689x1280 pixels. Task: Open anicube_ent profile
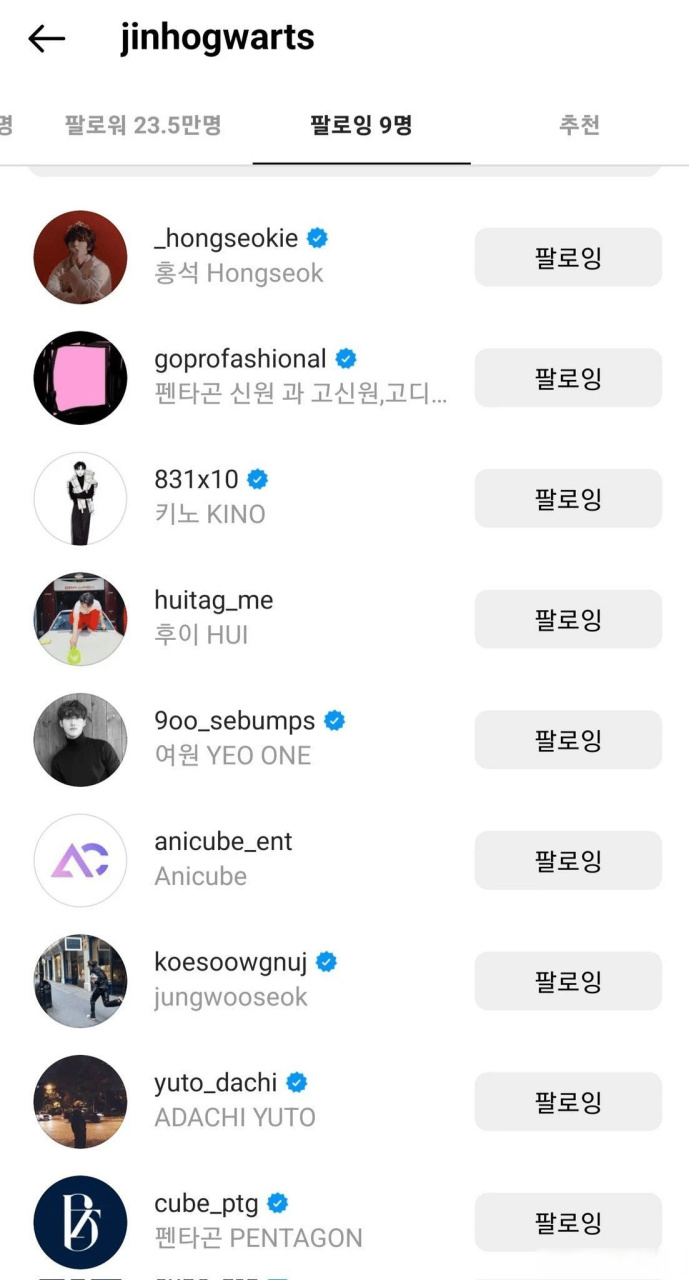coord(223,842)
